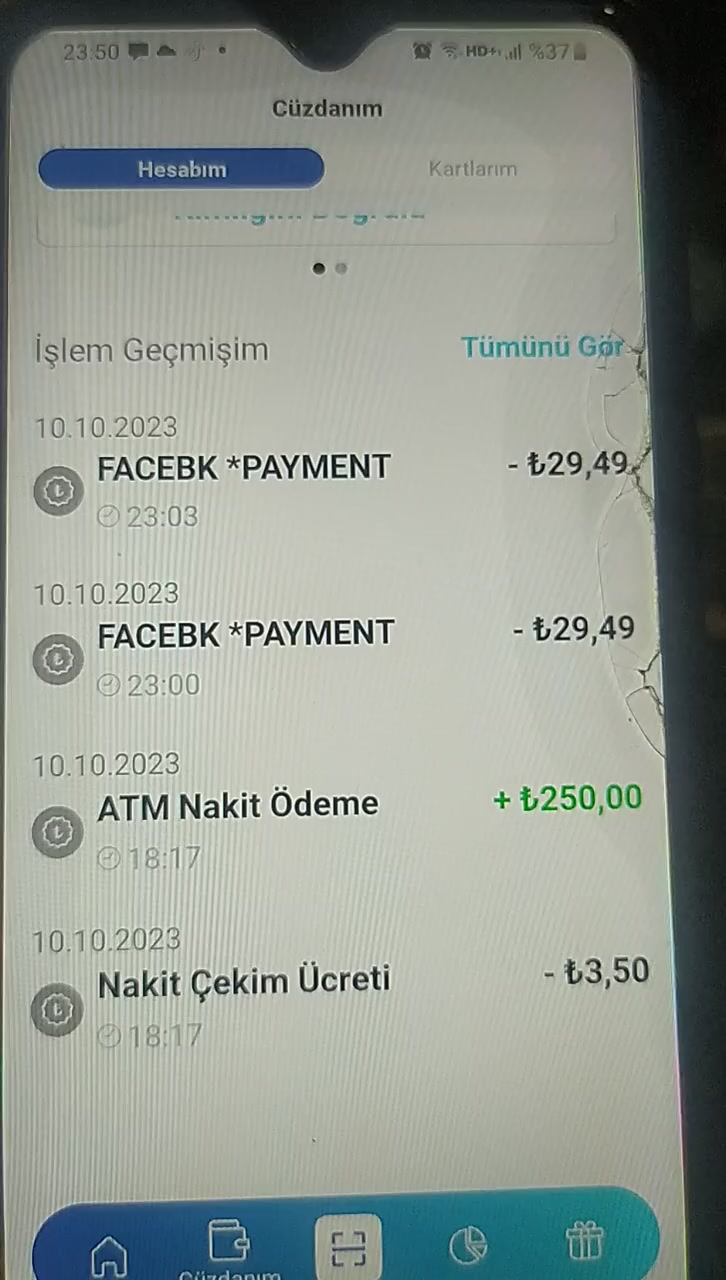
Task: Select the Hesabım tab
Action: click(181, 169)
